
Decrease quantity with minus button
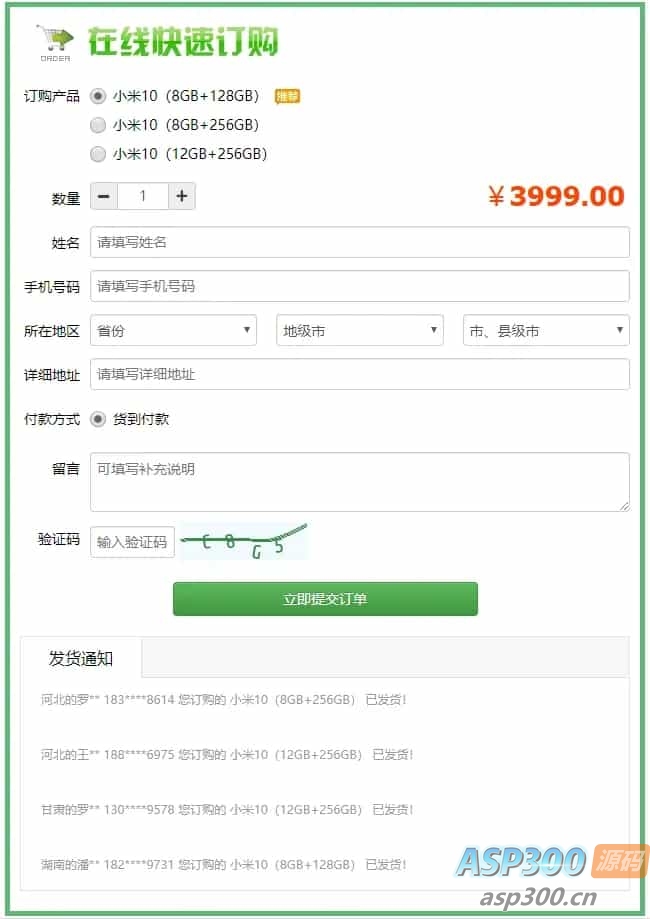[x=104, y=196]
